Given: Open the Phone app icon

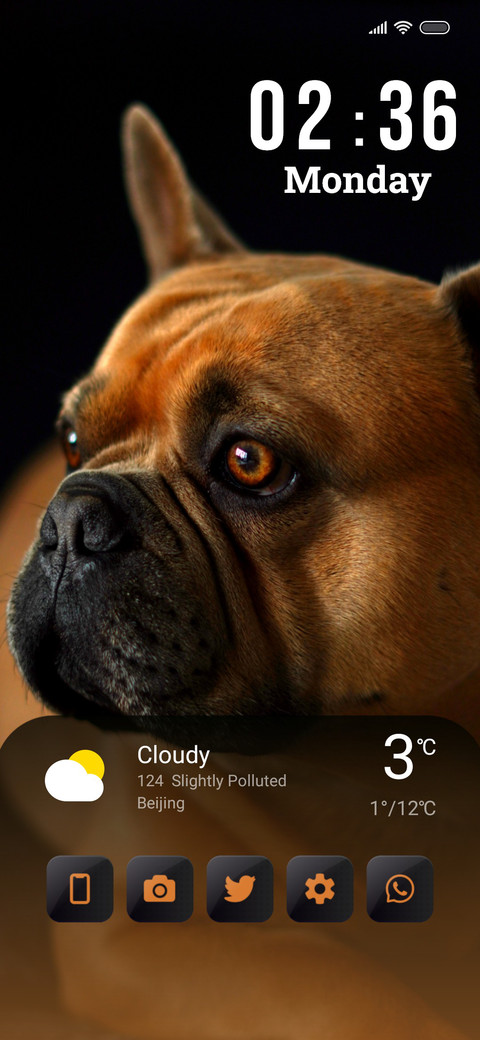Looking at the screenshot, I should pos(80,889).
